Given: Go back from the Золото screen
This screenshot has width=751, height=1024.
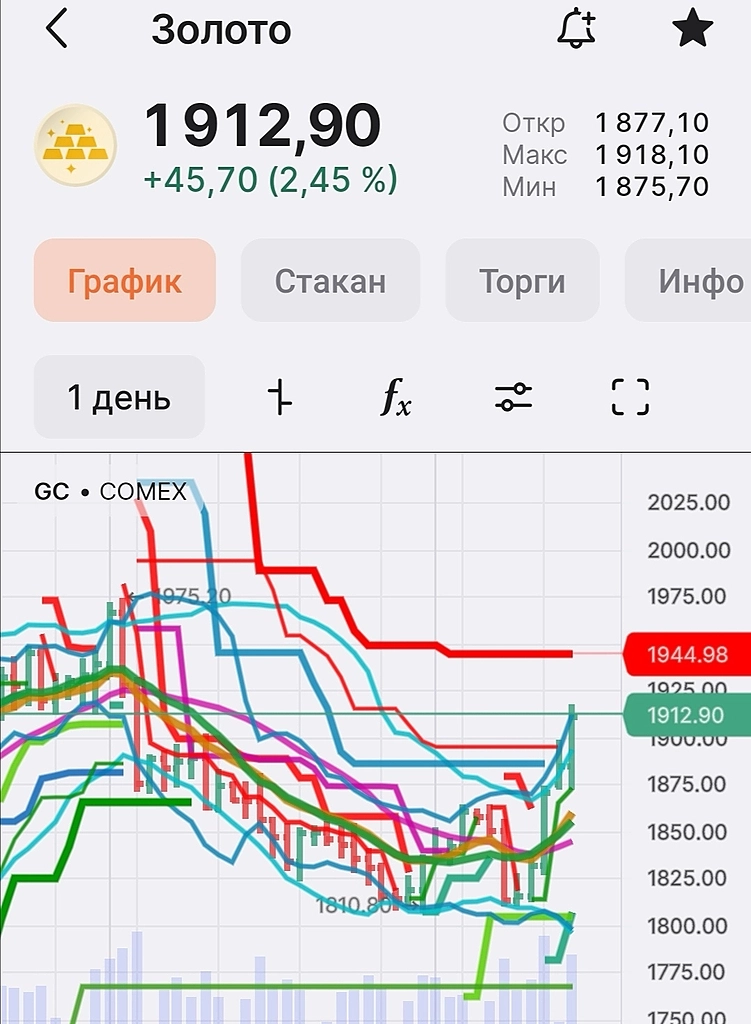Looking at the screenshot, I should [x=56, y=30].
